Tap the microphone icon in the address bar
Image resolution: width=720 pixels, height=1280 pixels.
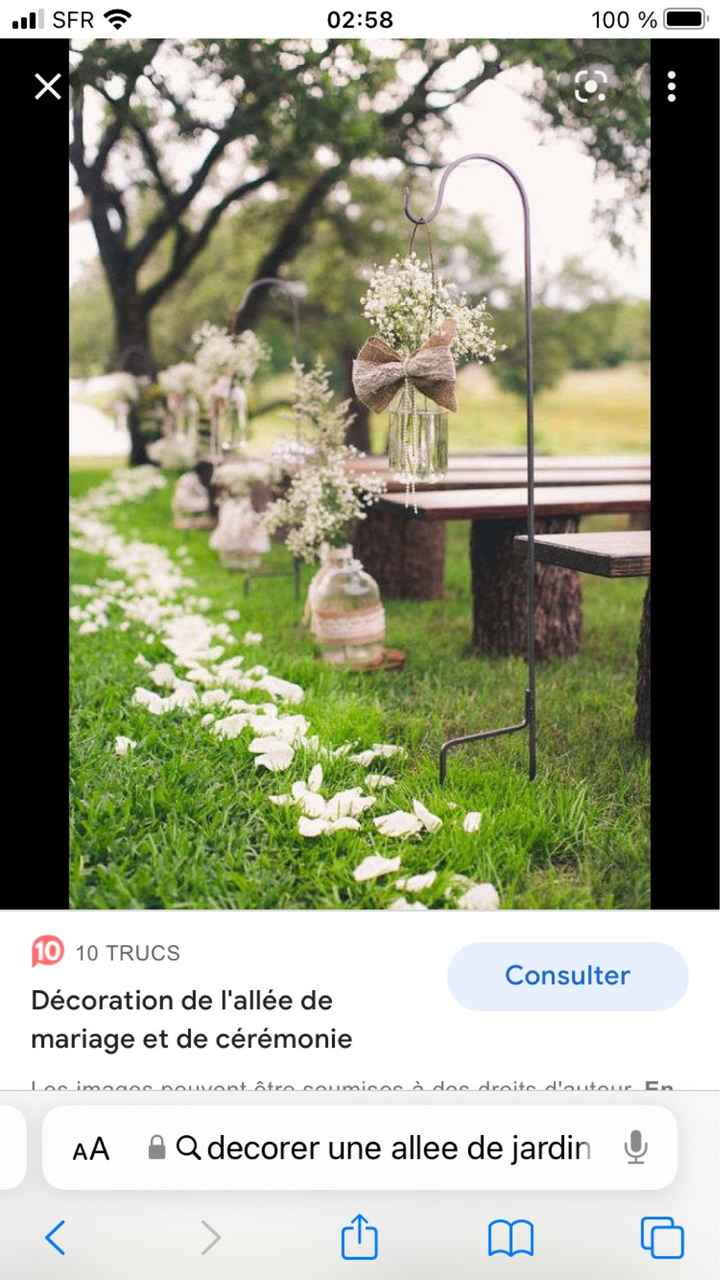point(637,1148)
